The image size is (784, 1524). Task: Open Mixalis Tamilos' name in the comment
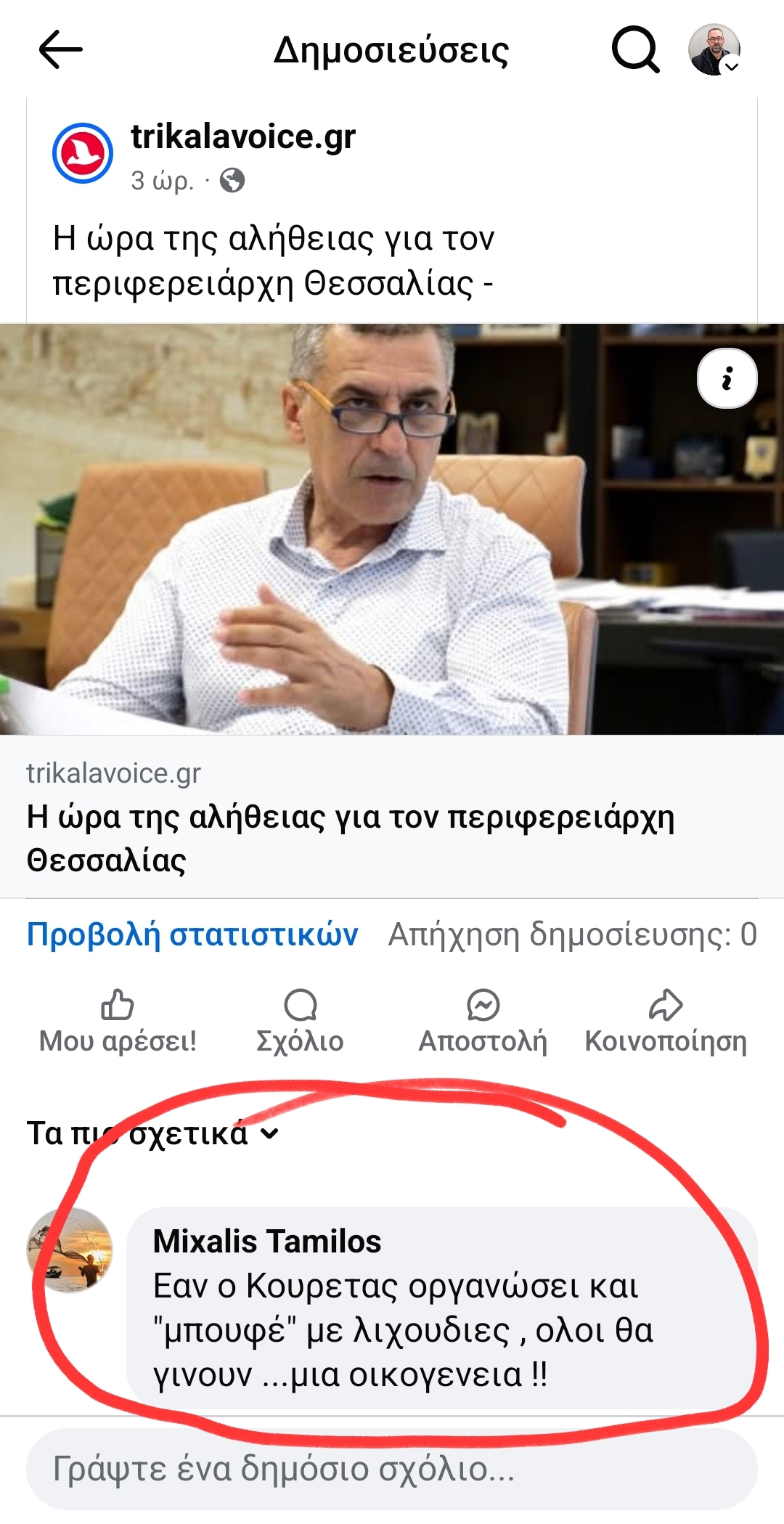[x=267, y=1241]
